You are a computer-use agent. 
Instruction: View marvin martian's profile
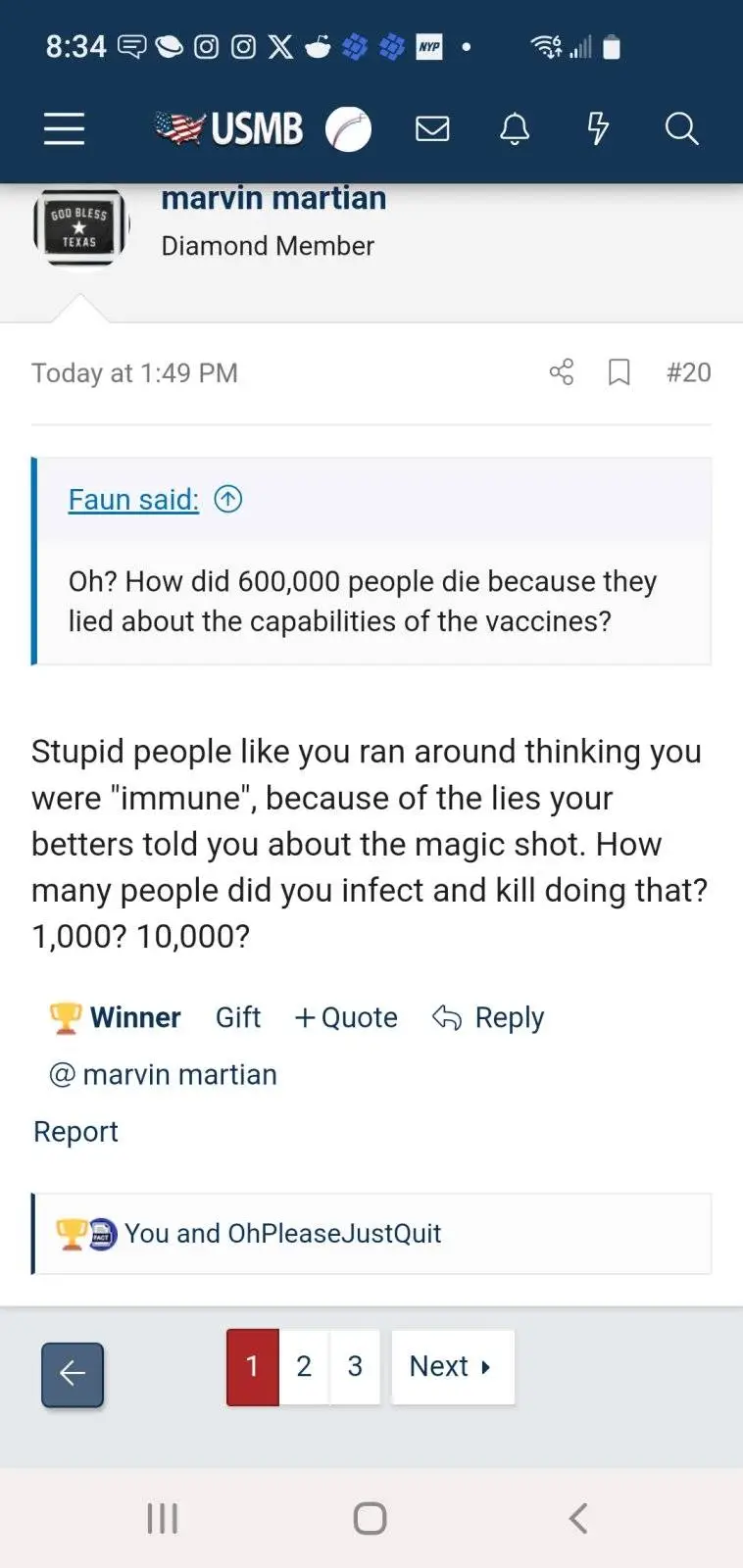coord(273,199)
